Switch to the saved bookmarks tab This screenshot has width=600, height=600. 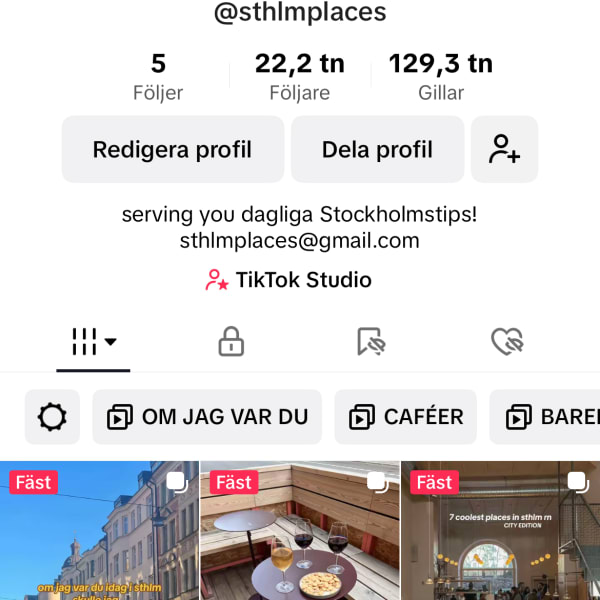point(371,342)
